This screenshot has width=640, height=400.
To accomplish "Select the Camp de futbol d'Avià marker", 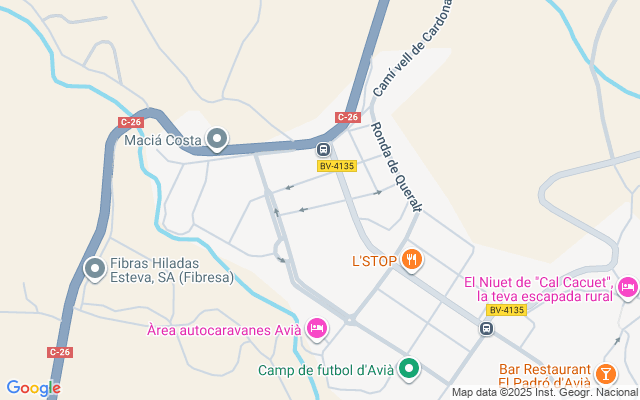I will point(408,370).
